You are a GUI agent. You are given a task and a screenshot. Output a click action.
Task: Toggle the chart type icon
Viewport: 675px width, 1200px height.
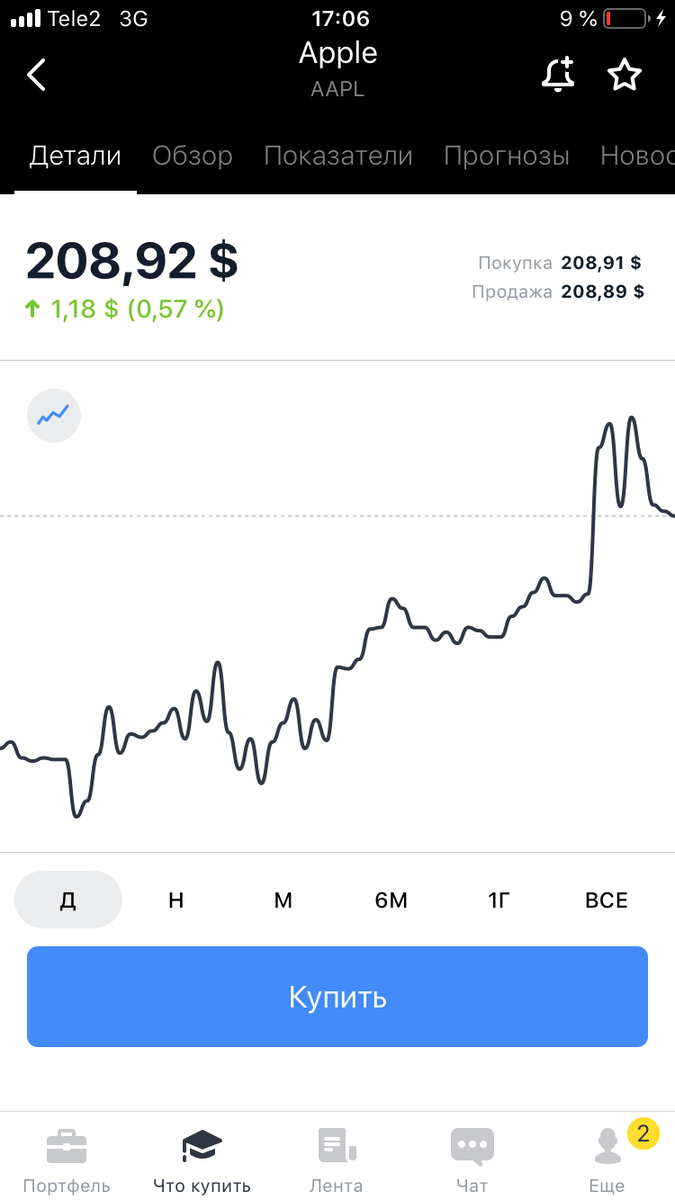coord(53,415)
